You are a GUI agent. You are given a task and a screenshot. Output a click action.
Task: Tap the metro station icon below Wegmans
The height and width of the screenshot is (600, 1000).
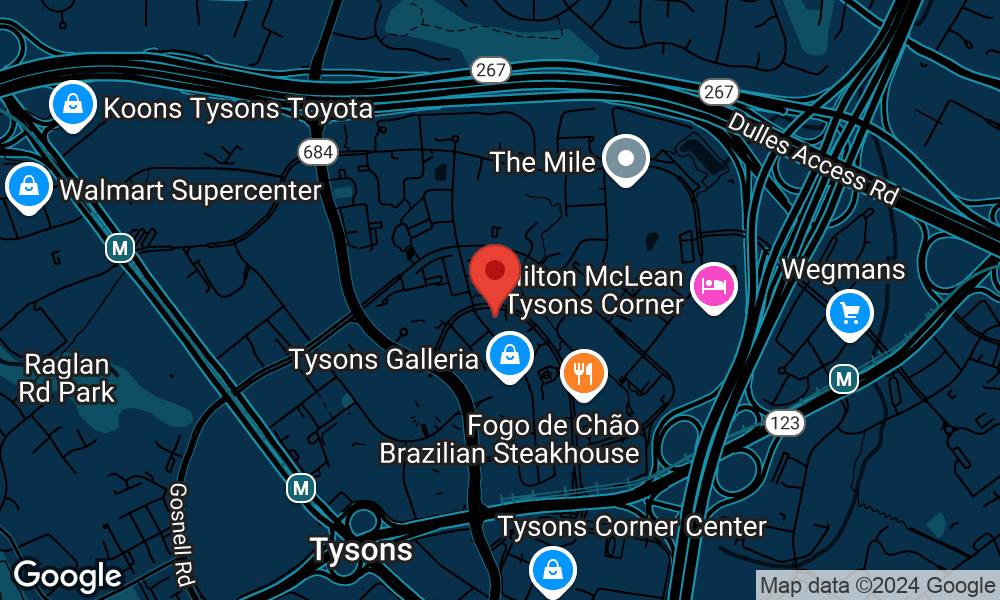point(845,379)
